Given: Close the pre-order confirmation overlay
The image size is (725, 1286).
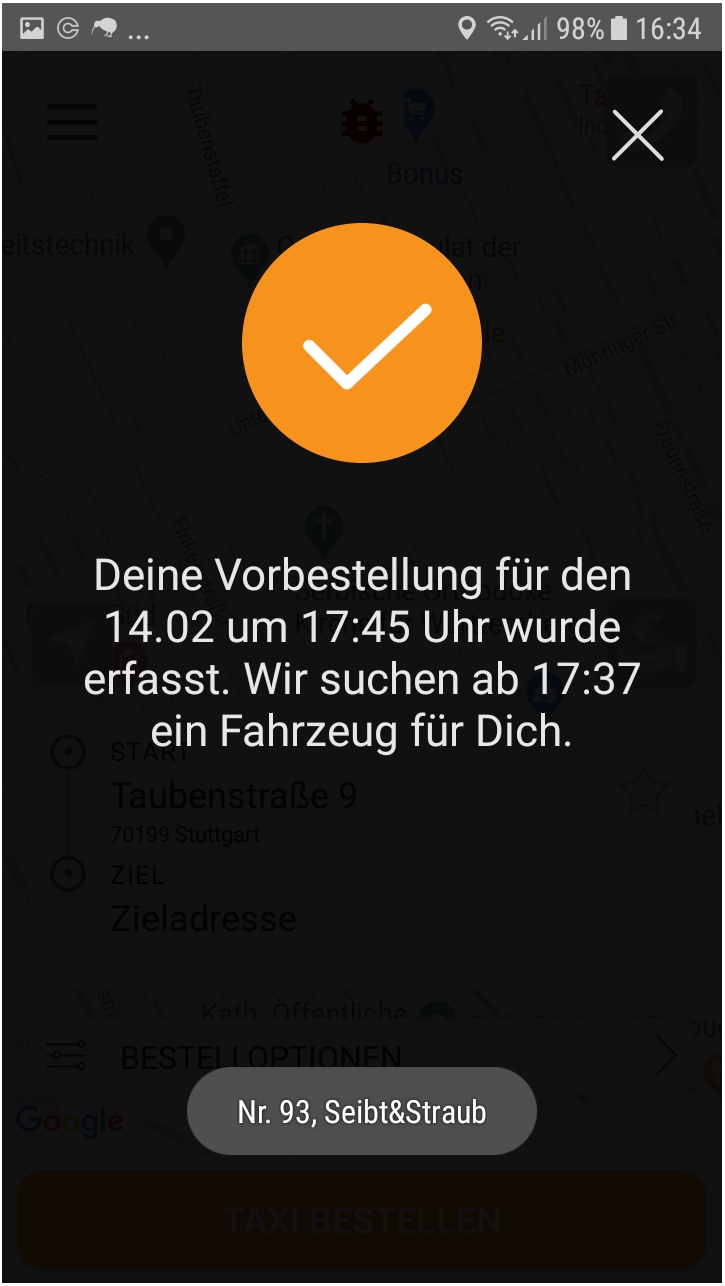Looking at the screenshot, I should [637, 135].
